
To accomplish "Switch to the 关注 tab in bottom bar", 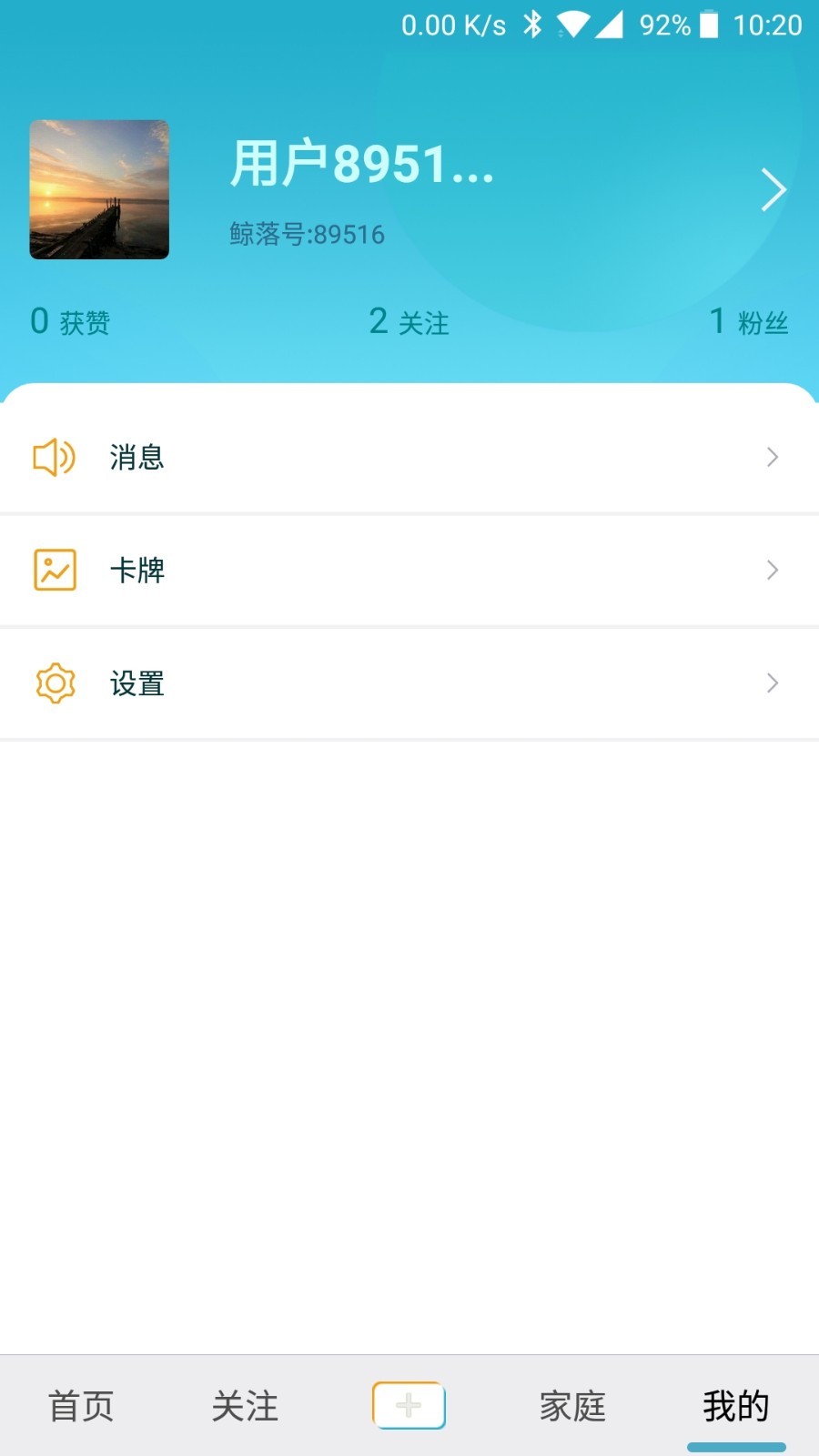I will (x=245, y=1406).
